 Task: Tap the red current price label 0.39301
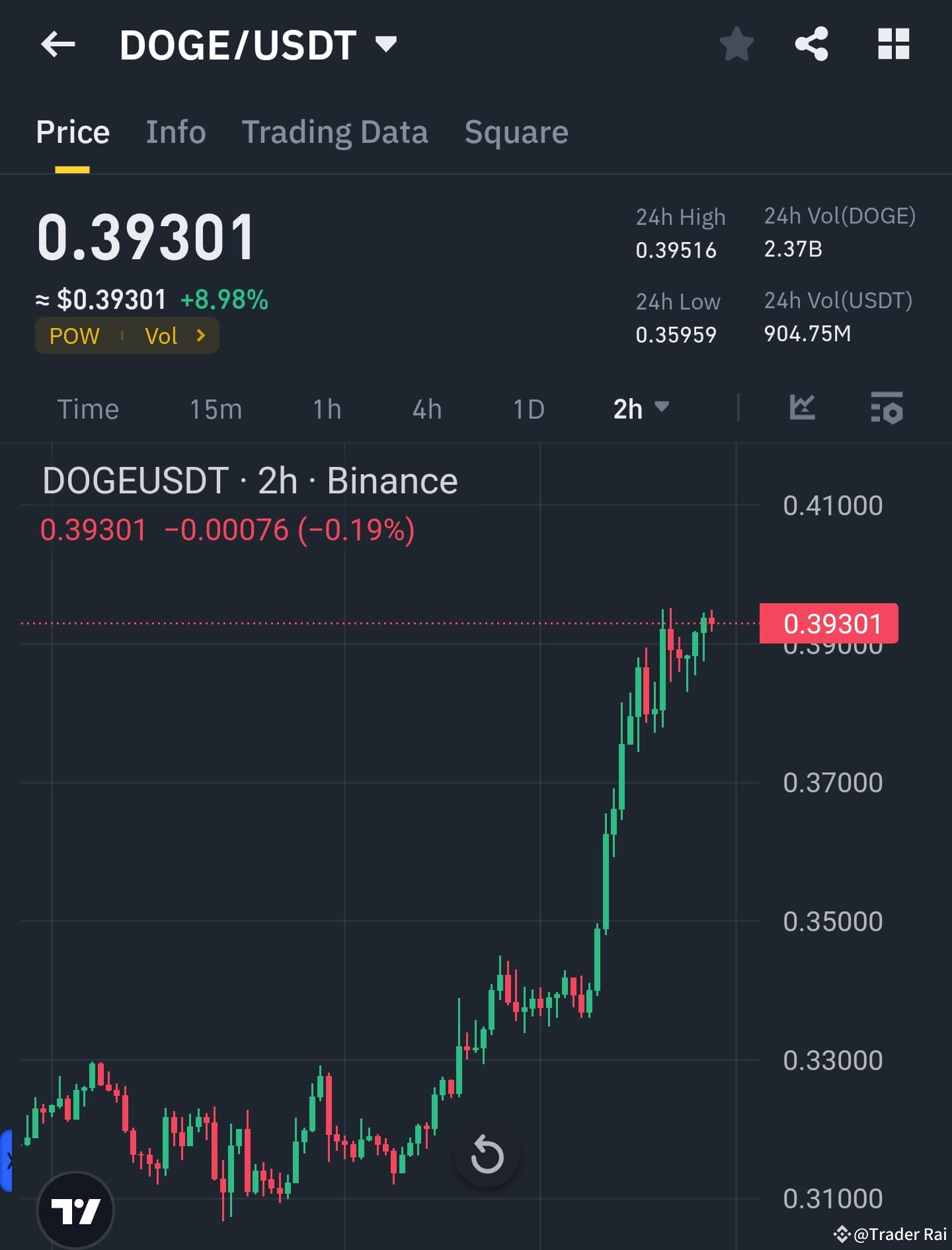(830, 622)
